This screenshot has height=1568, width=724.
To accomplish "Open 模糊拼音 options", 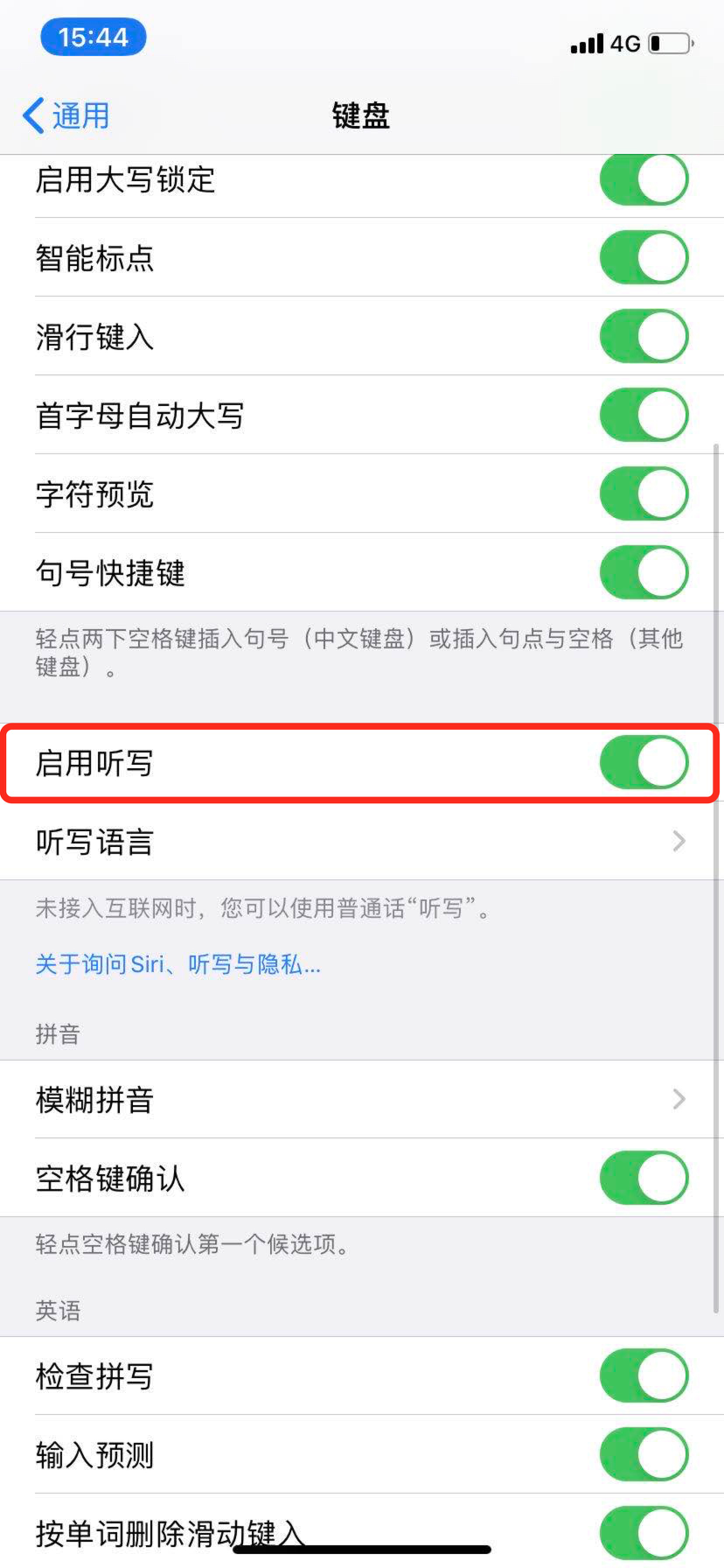I will coord(360,1099).
